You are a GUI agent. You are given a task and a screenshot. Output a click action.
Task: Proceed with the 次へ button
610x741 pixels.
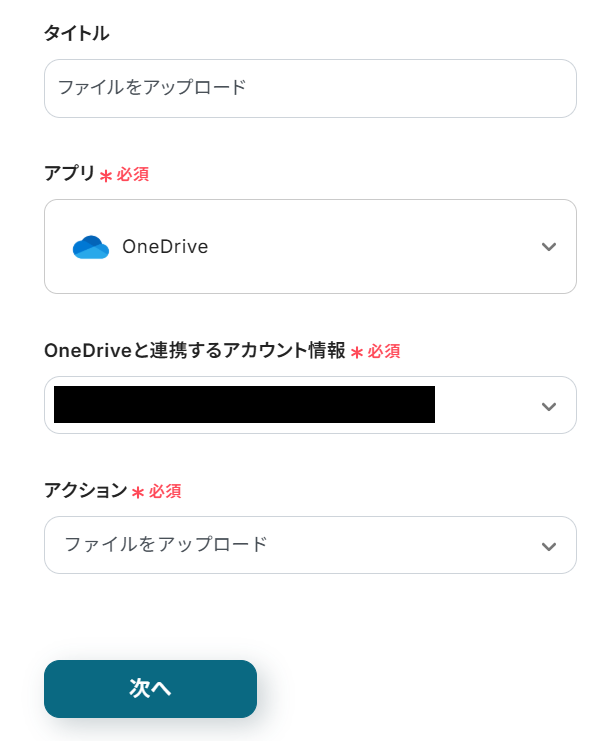(150, 688)
